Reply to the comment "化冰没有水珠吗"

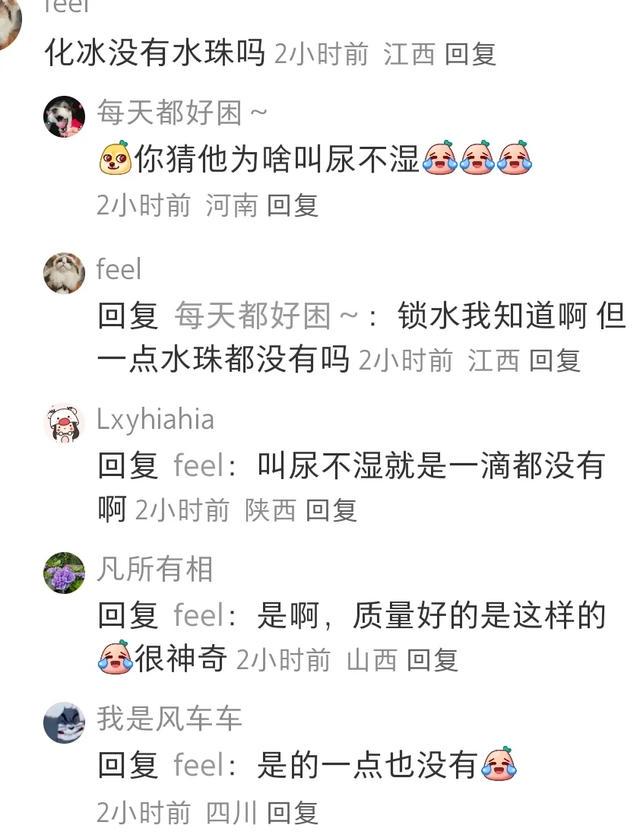click(470, 54)
